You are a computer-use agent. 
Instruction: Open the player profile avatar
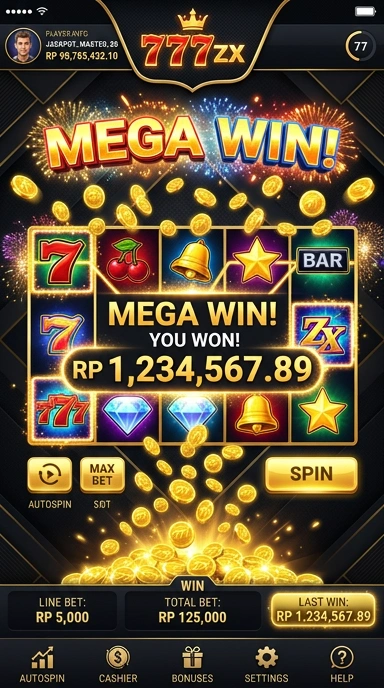click(x=23, y=46)
